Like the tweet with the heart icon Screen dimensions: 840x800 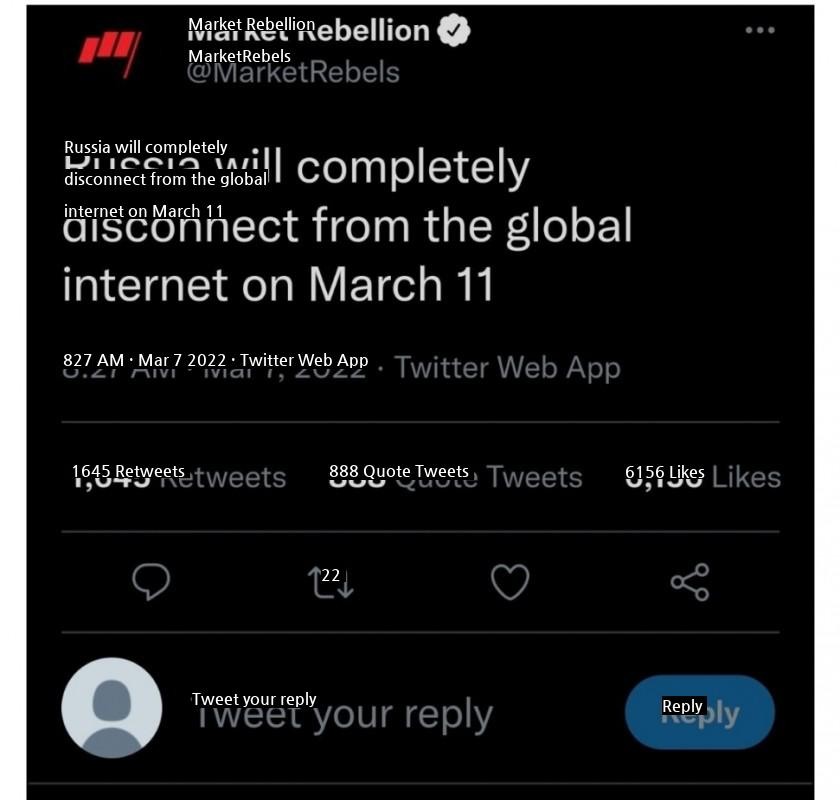point(510,581)
